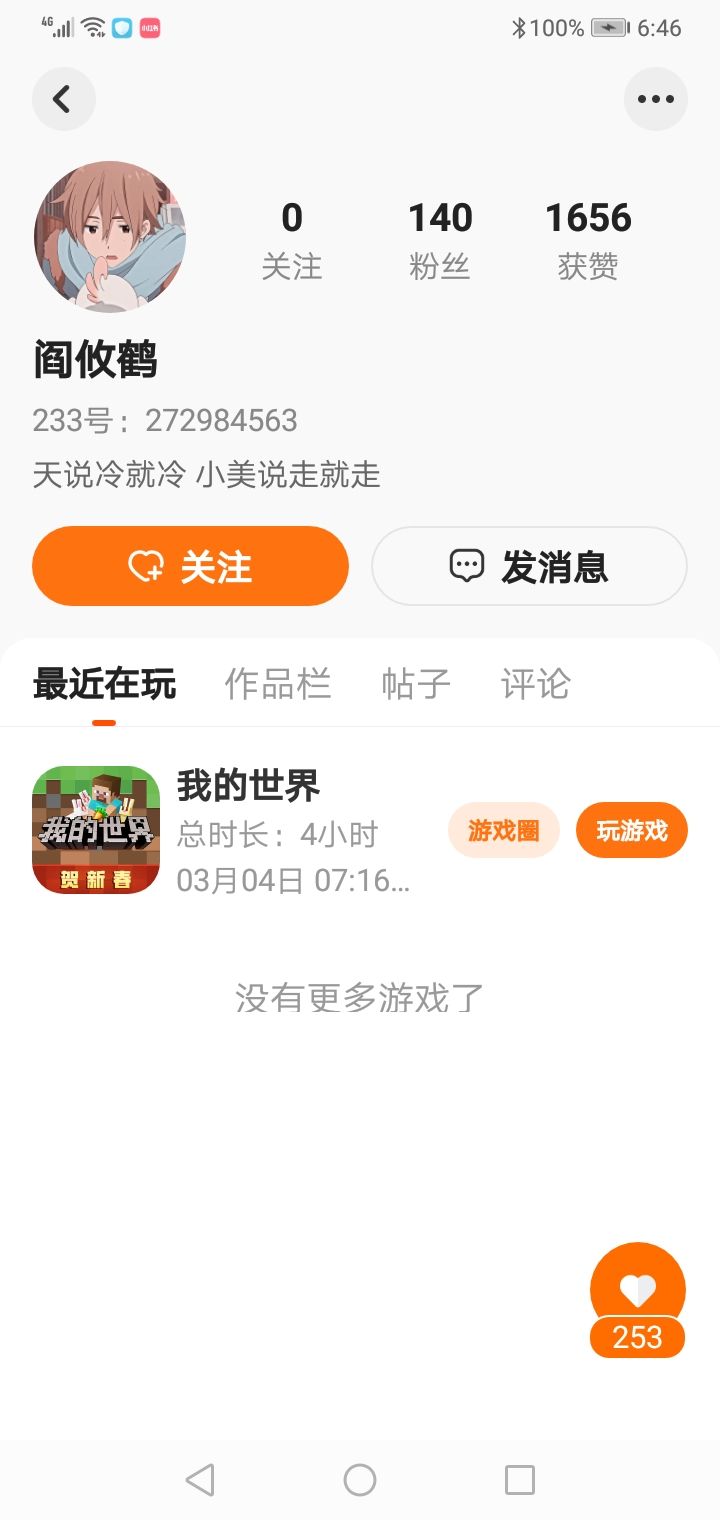Switch to the 作品栏 tab

pos(278,685)
